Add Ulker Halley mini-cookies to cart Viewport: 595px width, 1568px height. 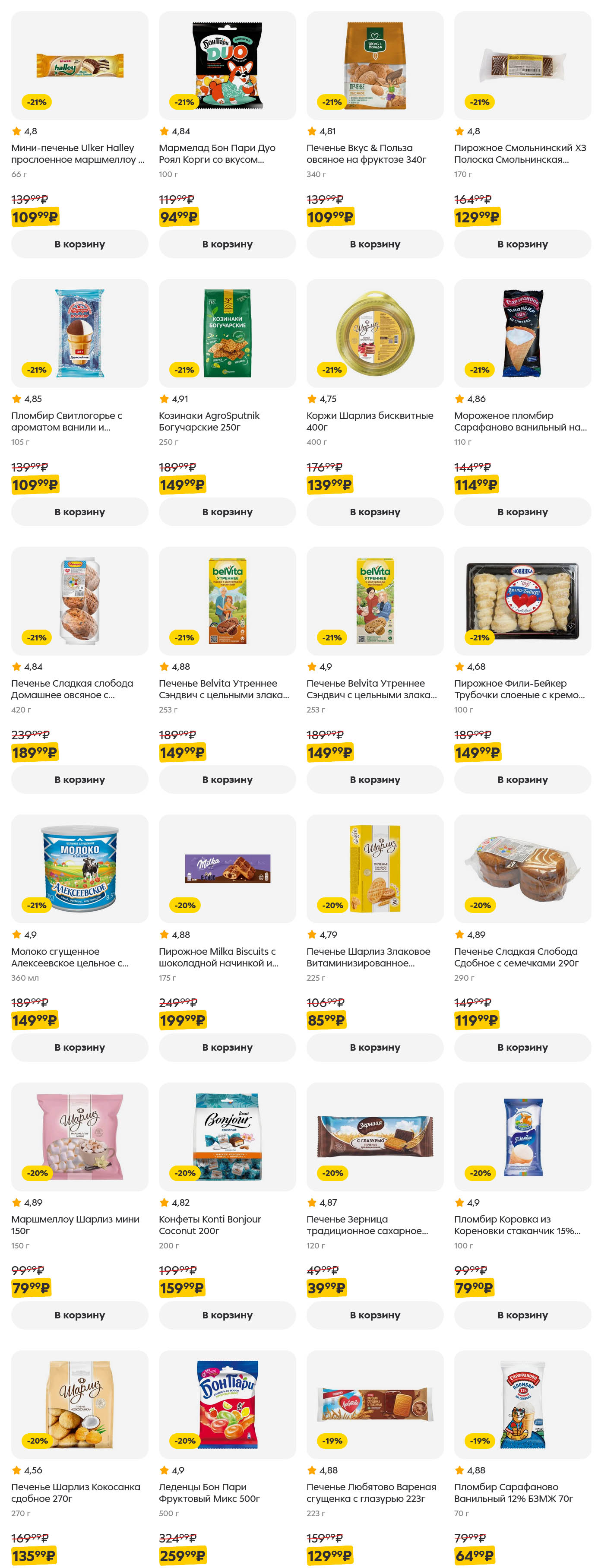coord(79,244)
